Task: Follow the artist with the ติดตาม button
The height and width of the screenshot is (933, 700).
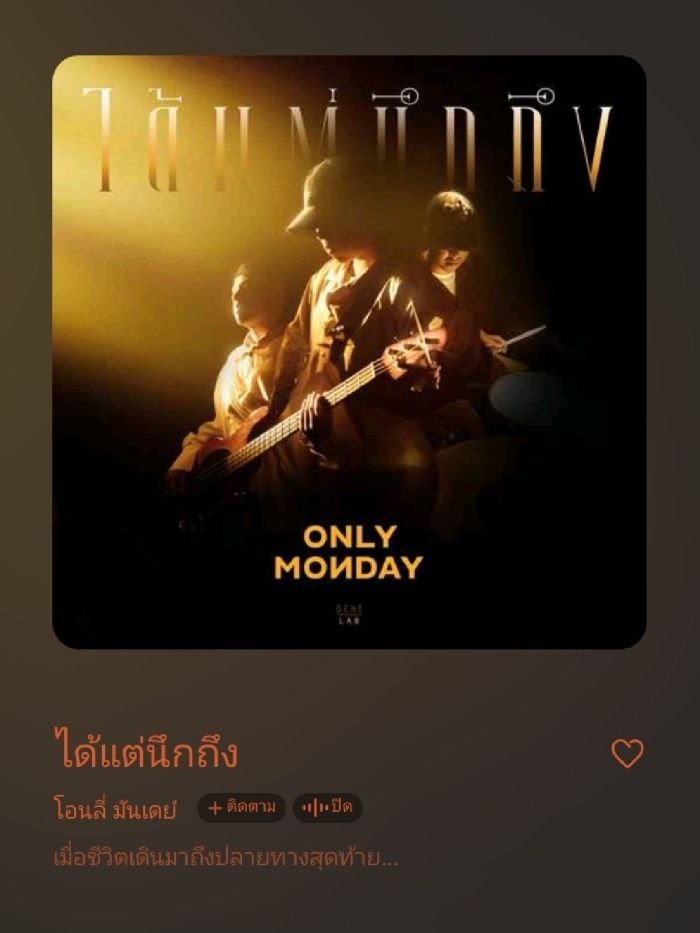Action: [241, 808]
